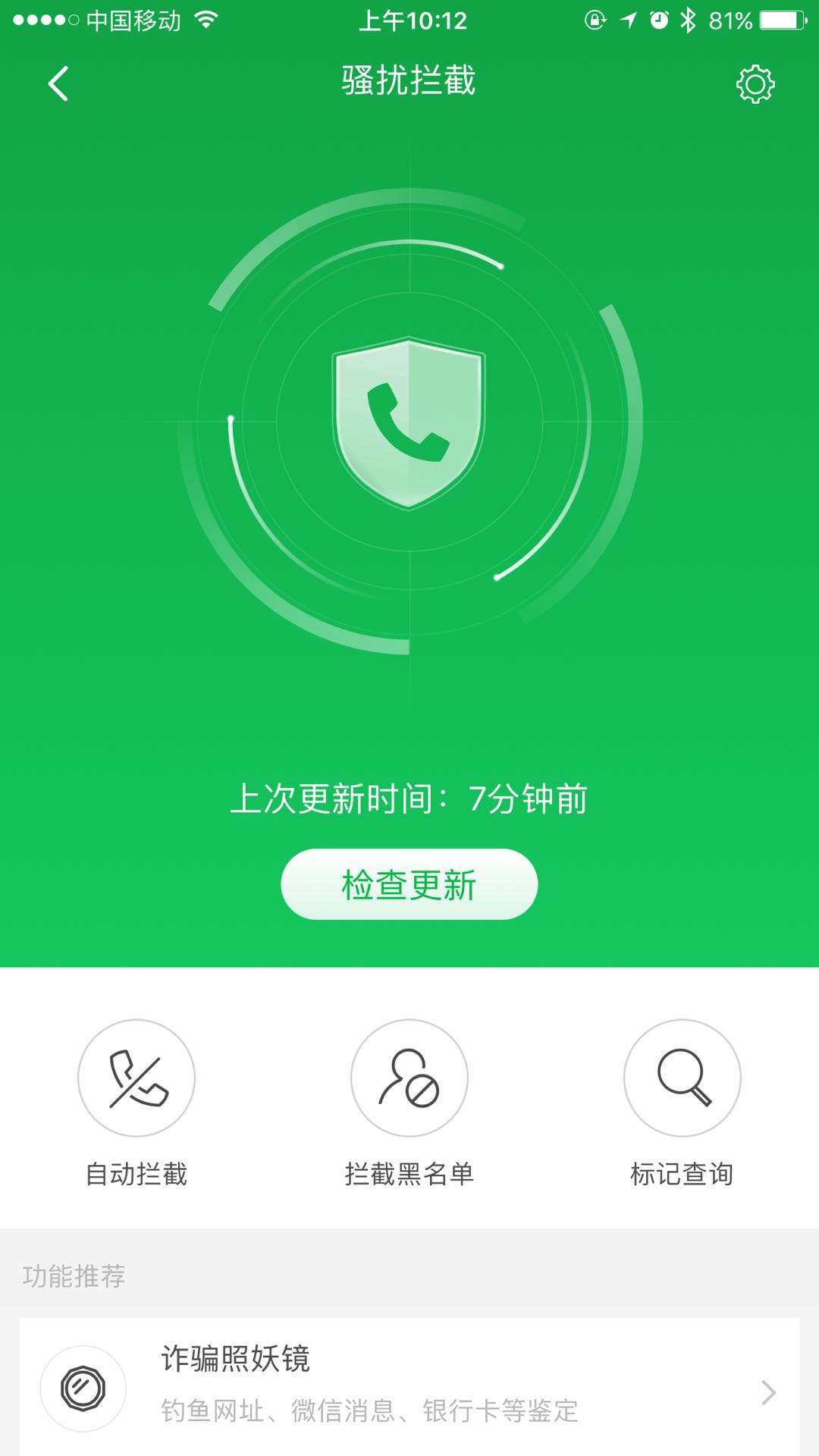Tap the 骚扰拦截 title bar
Screen dimensions: 819x1456
[x=409, y=84]
